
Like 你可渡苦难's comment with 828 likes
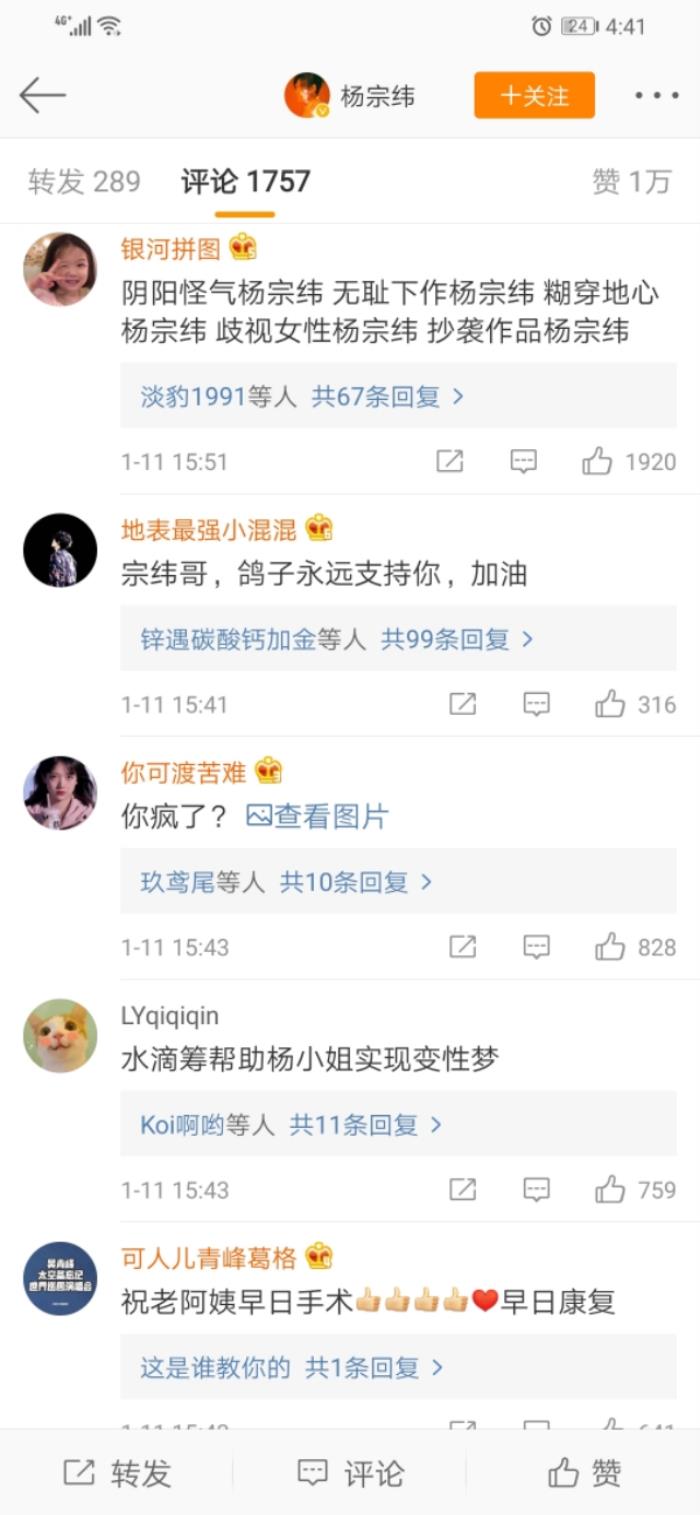click(x=610, y=947)
